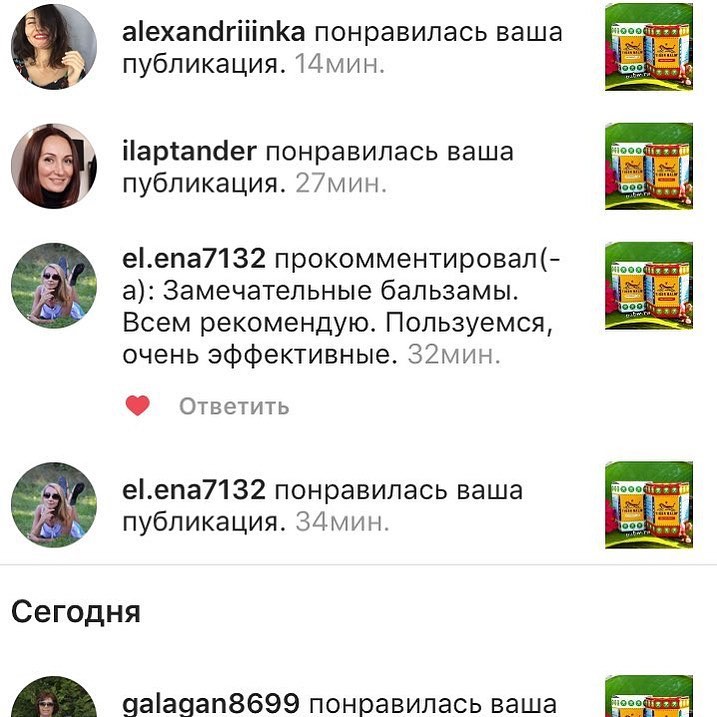Open username alexandriiinka link
The image size is (717, 717).
coord(214,31)
